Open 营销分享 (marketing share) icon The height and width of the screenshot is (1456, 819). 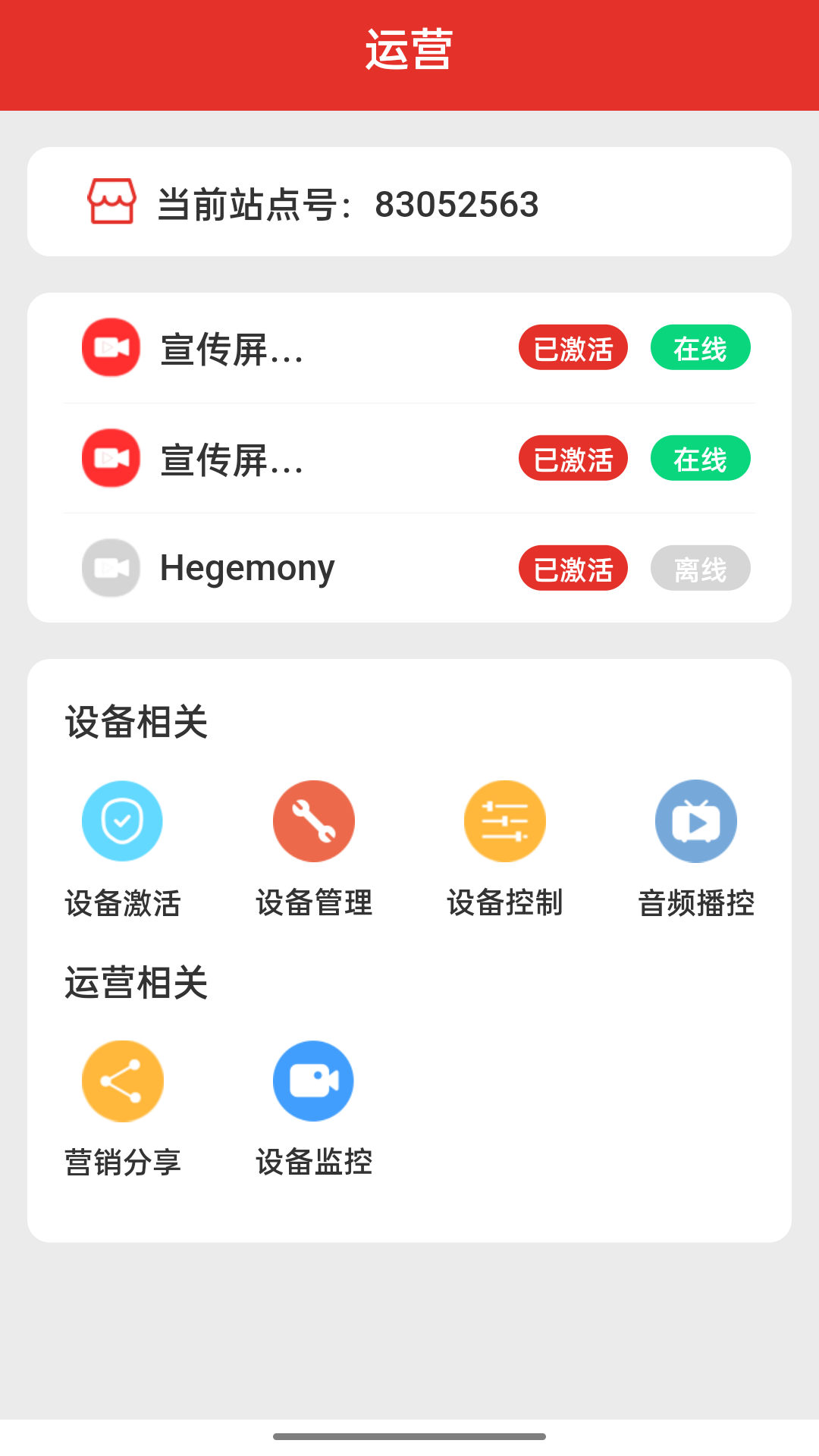(x=122, y=1080)
